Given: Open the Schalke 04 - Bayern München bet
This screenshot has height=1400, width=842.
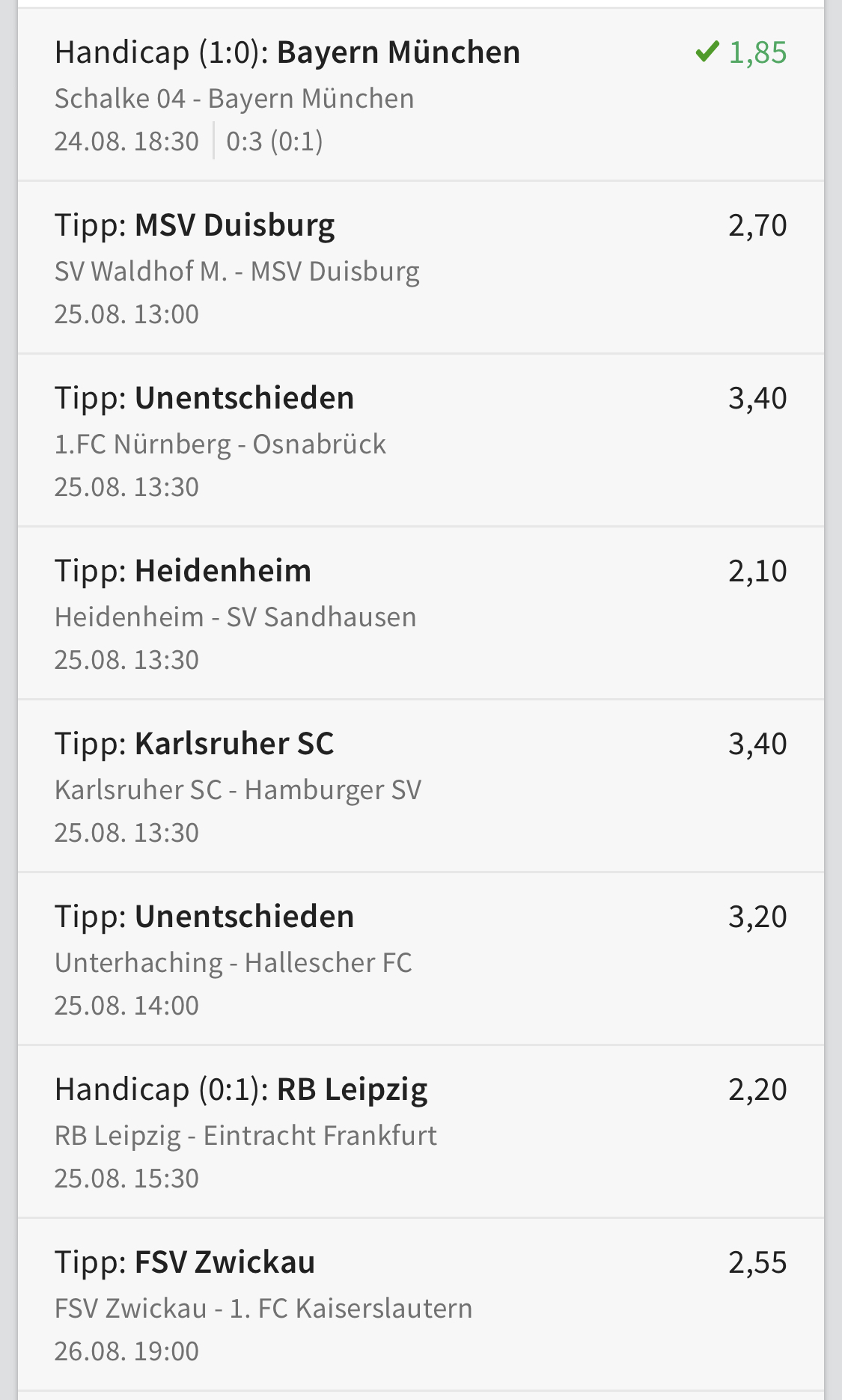Looking at the screenshot, I should (x=419, y=96).
